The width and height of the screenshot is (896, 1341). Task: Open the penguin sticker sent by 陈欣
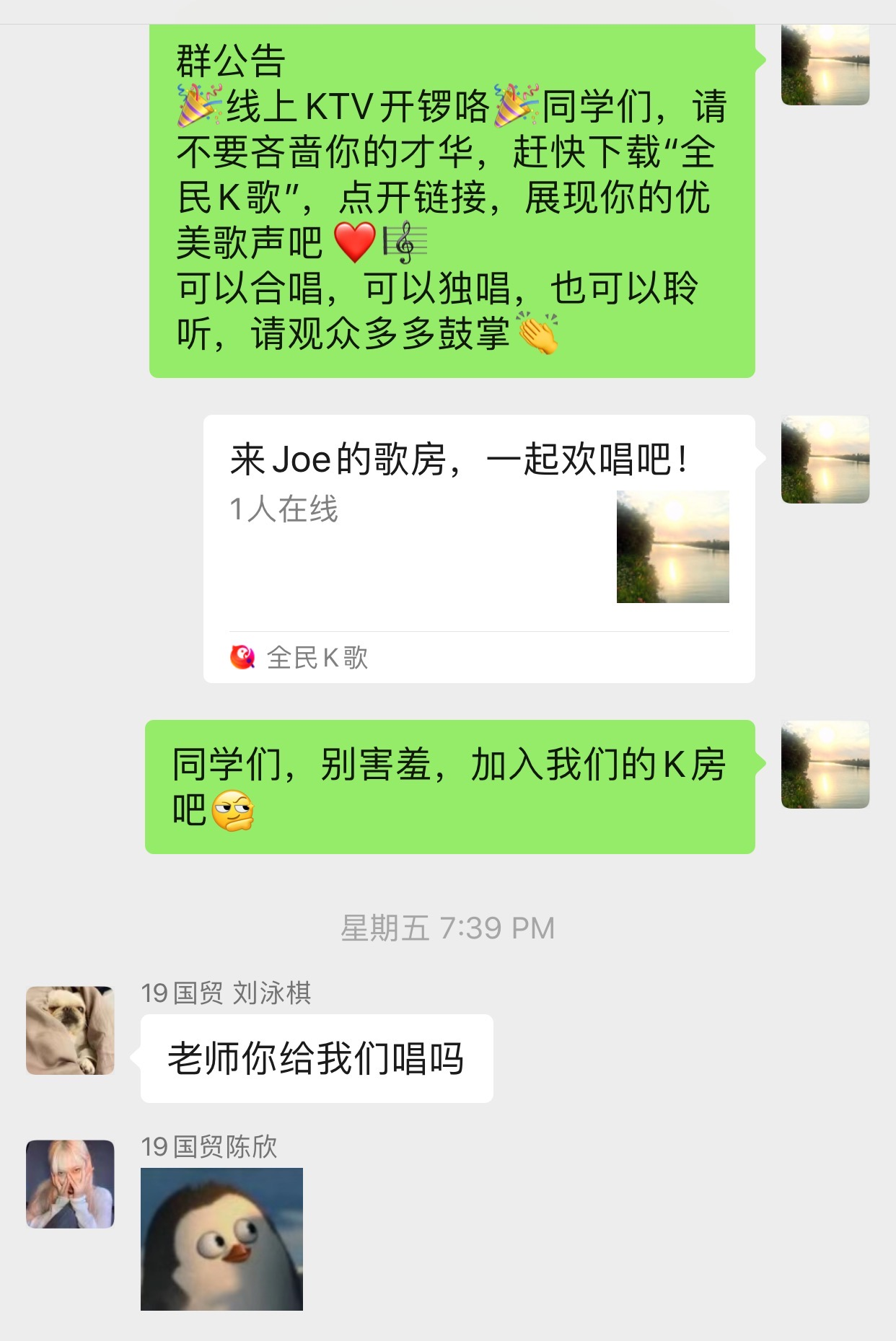221,1239
